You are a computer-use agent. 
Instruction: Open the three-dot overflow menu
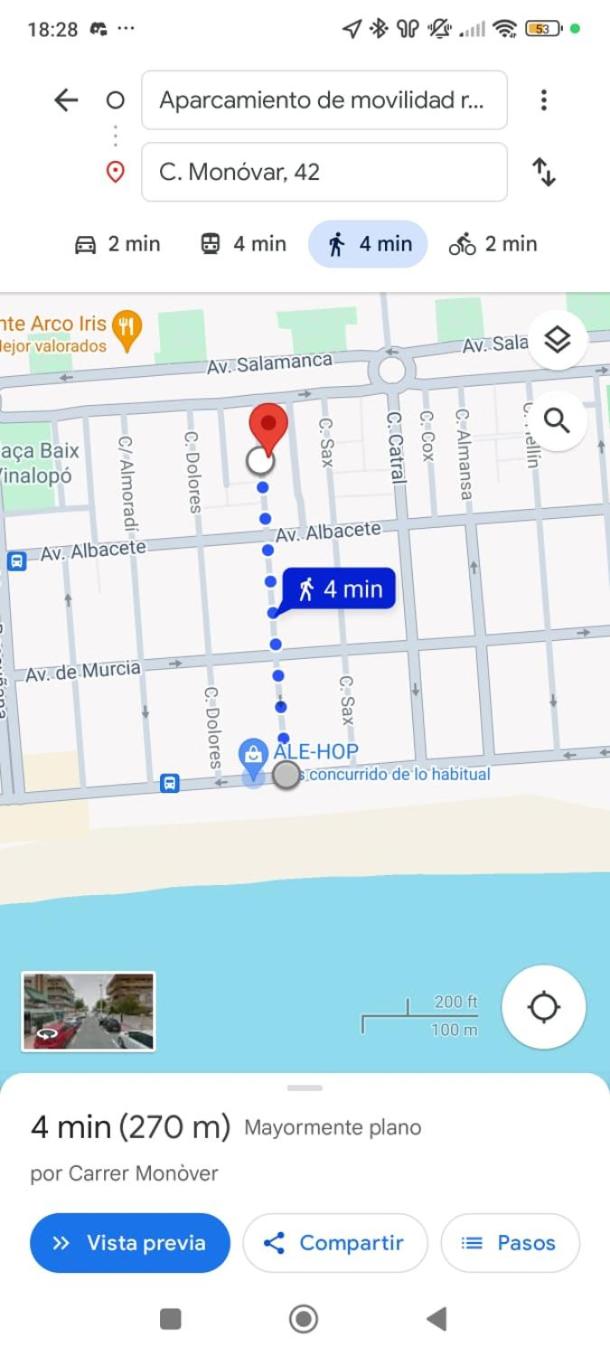pos(543,100)
